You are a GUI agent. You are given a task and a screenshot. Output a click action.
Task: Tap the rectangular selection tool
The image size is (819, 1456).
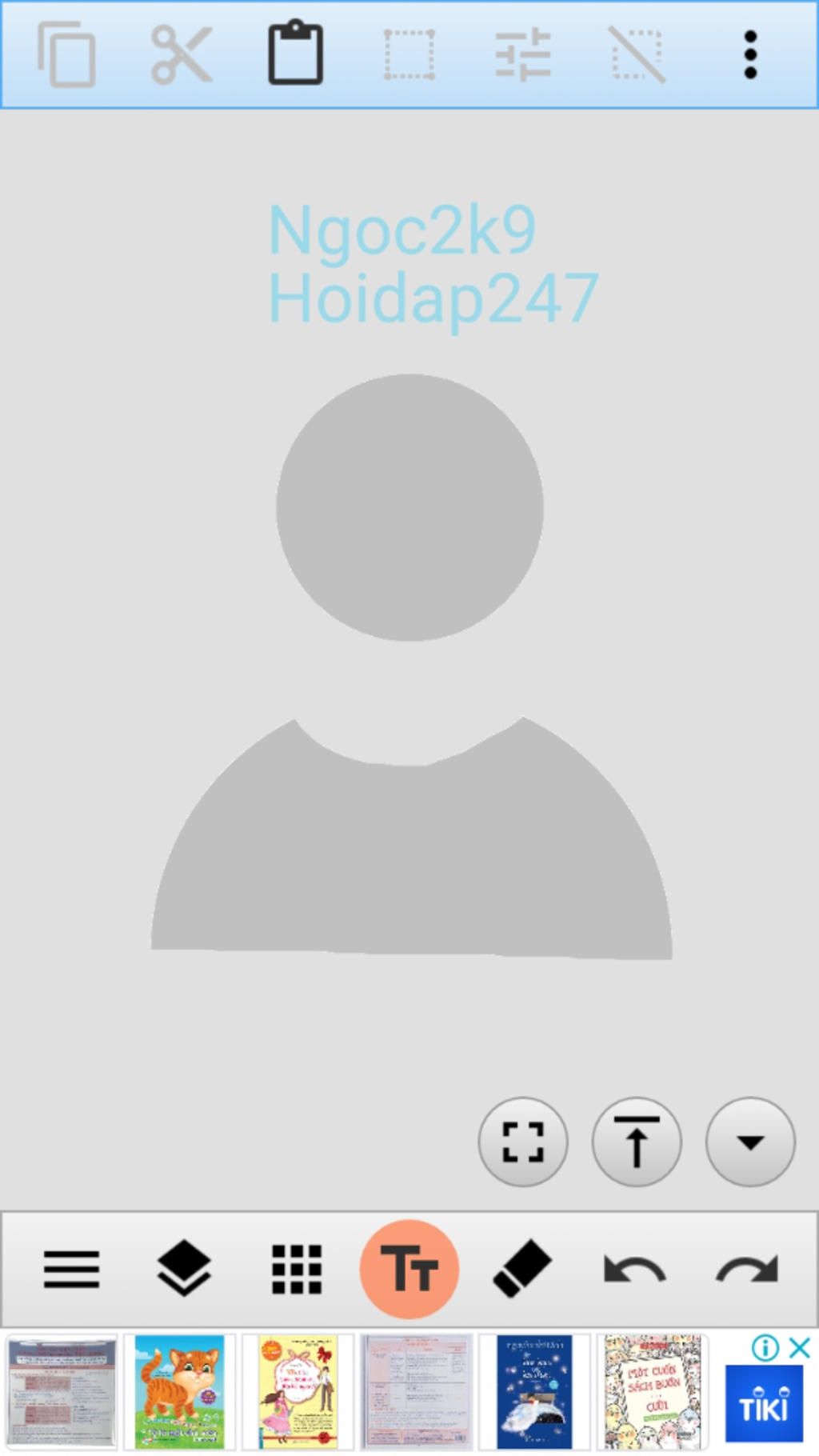[x=409, y=54]
